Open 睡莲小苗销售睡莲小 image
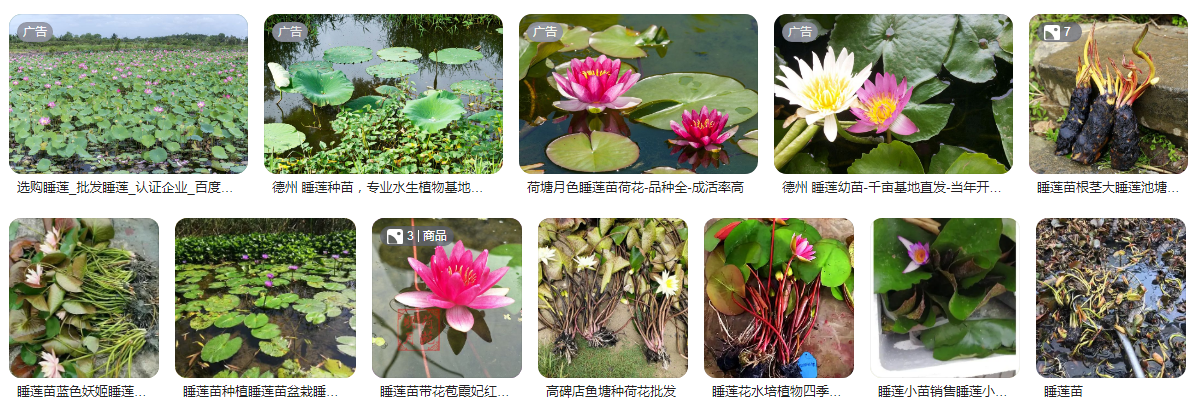Image resolution: width=1198 pixels, height=406 pixels. pos(945,298)
